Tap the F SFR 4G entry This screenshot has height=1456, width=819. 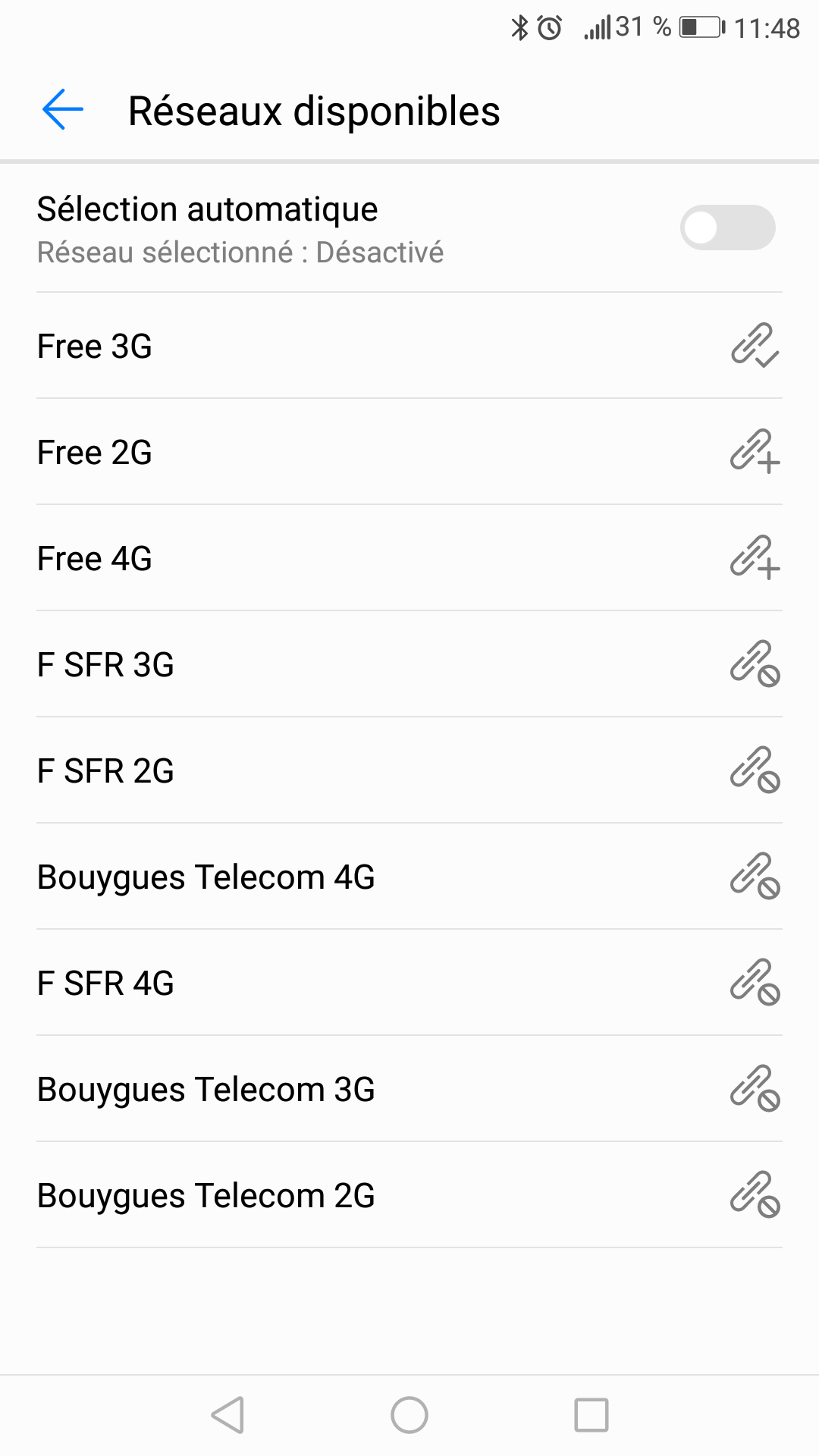click(x=409, y=983)
